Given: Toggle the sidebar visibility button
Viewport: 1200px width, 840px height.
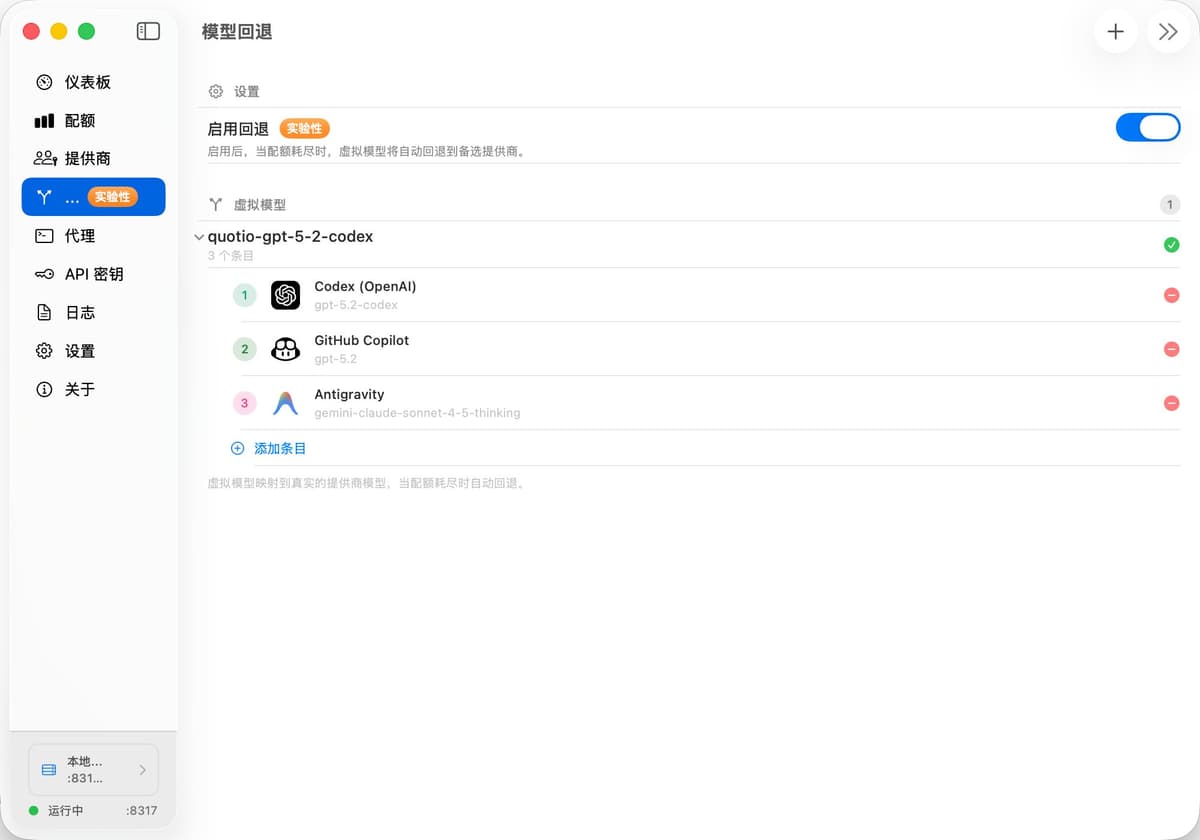Looking at the screenshot, I should click(148, 31).
